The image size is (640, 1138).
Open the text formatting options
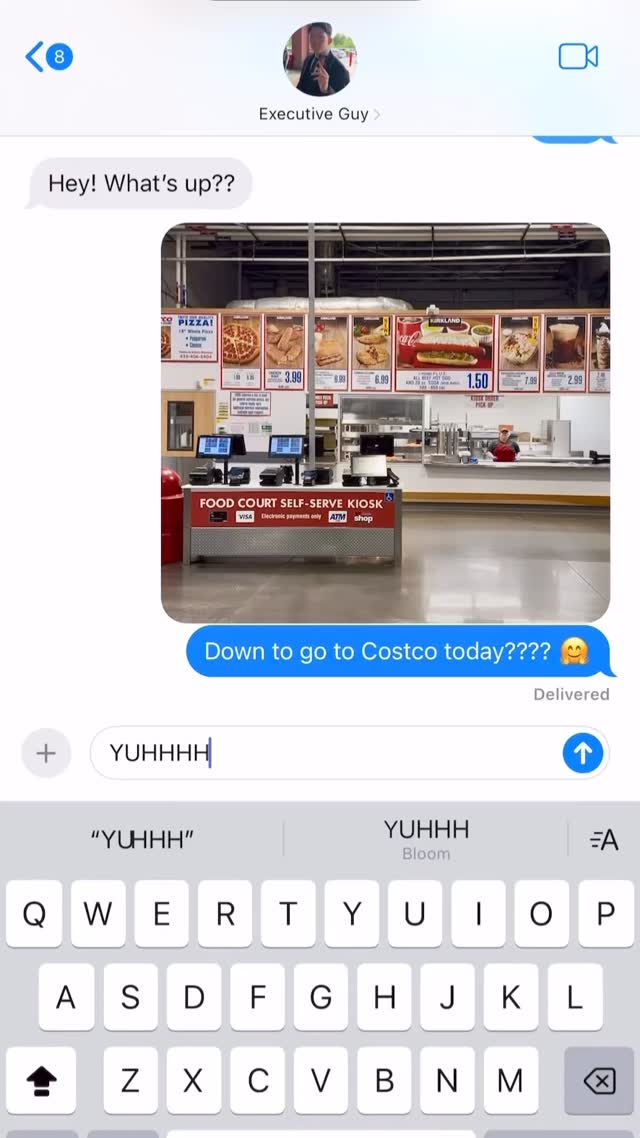click(604, 840)
